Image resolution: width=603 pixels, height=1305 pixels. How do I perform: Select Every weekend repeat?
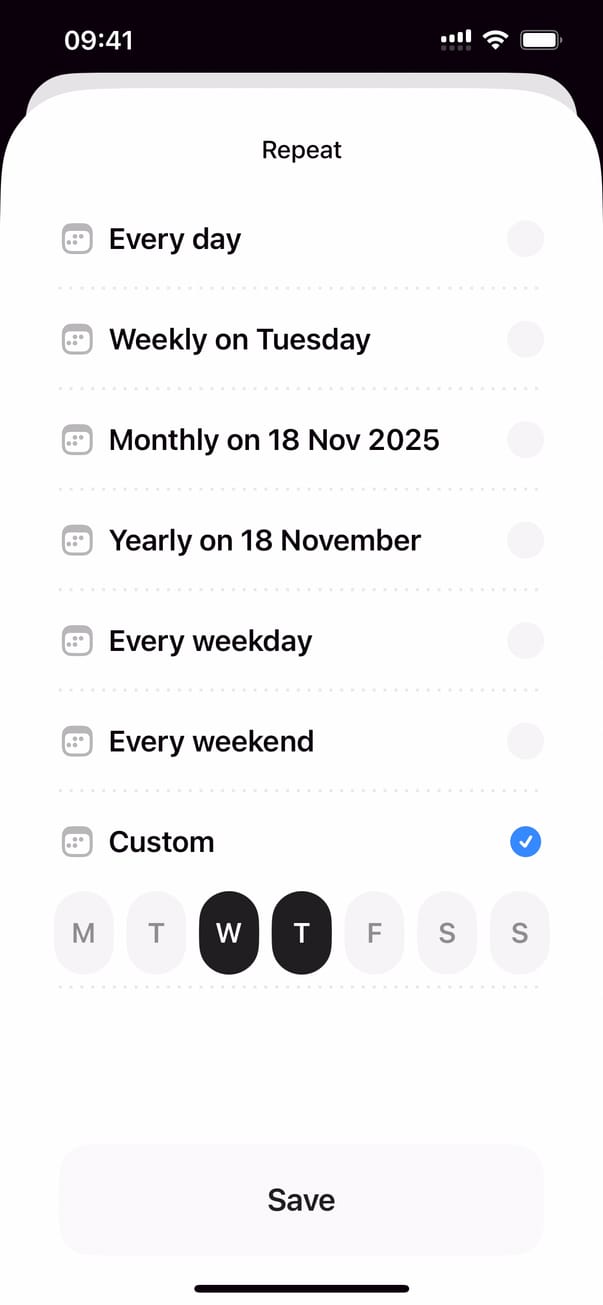[300, 741]
